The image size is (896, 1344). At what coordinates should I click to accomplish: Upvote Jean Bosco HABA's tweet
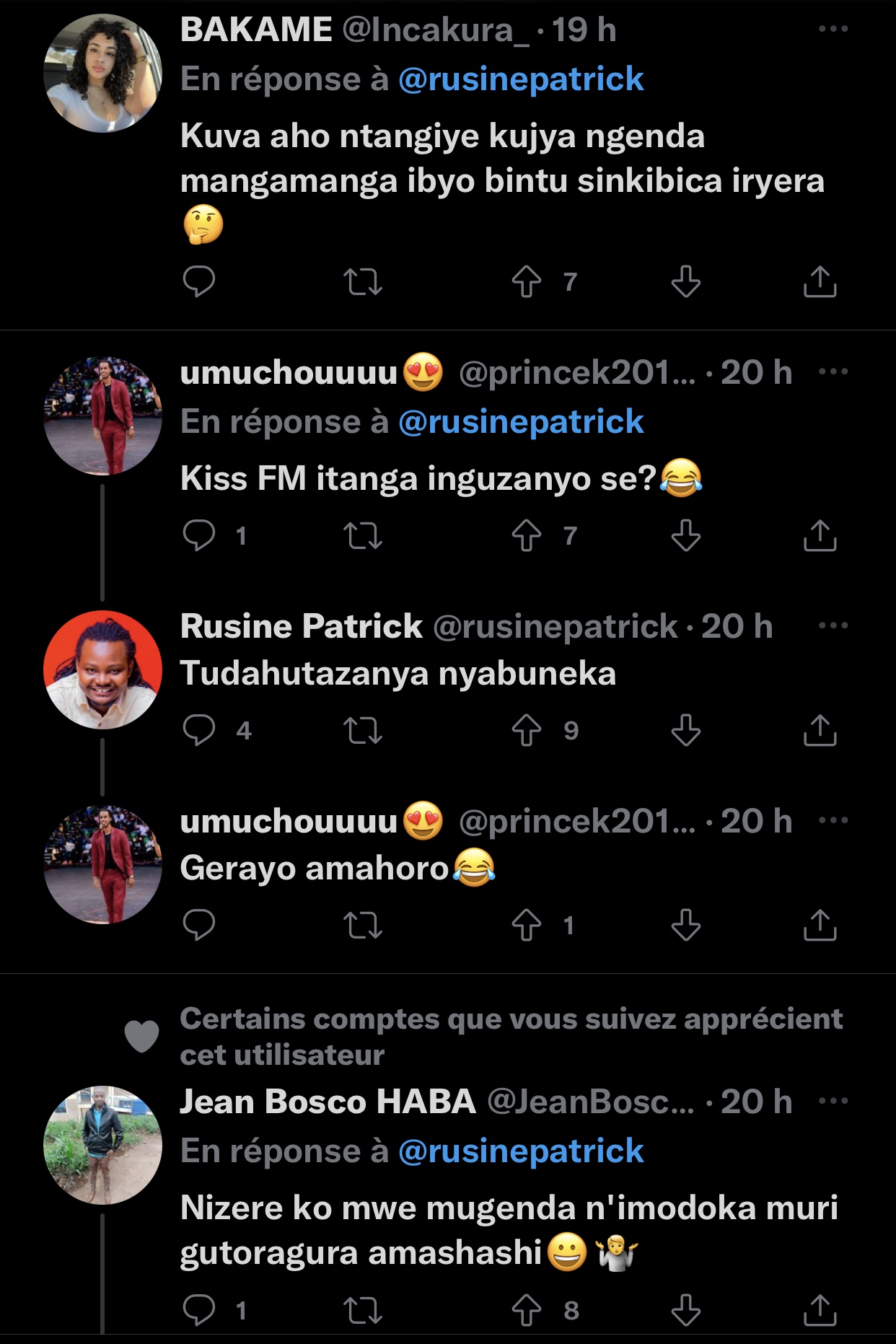pos(527,1310)
